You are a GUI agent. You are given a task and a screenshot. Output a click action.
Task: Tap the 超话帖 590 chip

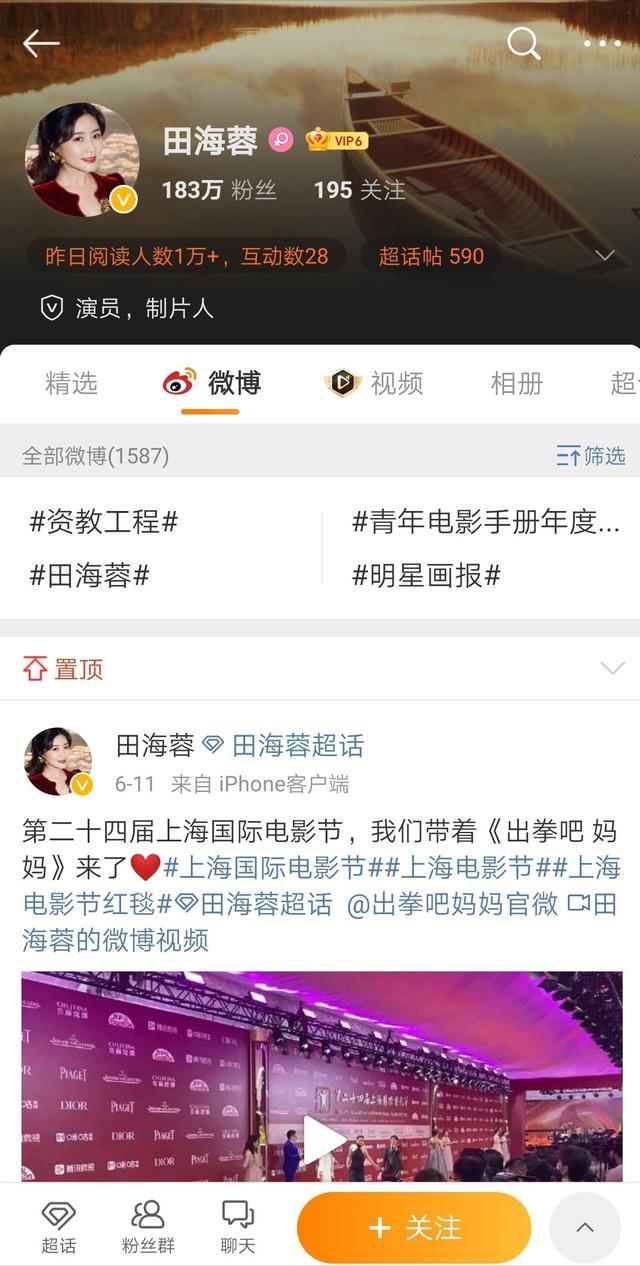[x=431, y=256]
